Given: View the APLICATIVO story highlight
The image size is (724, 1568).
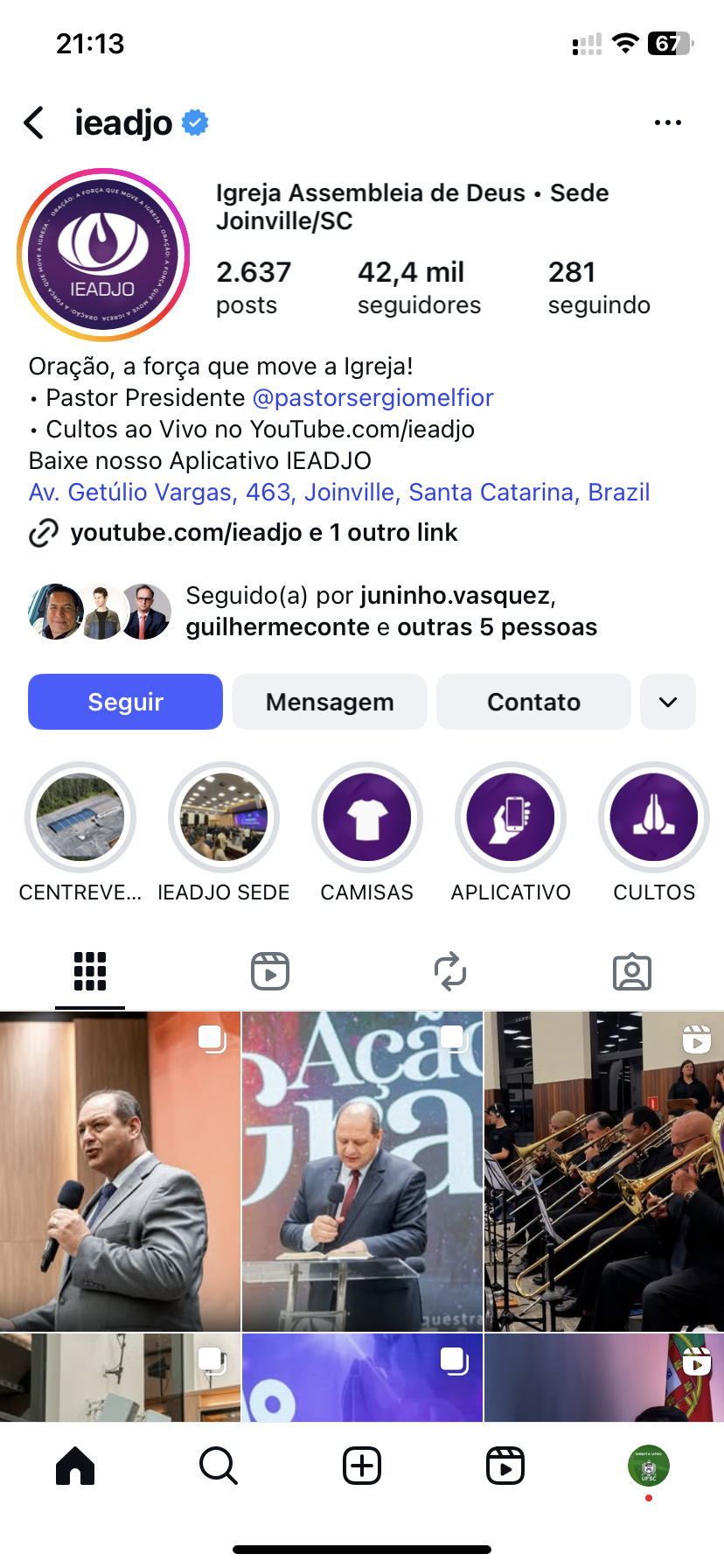Looking at the screenshot, I should [x=511, y=818].
